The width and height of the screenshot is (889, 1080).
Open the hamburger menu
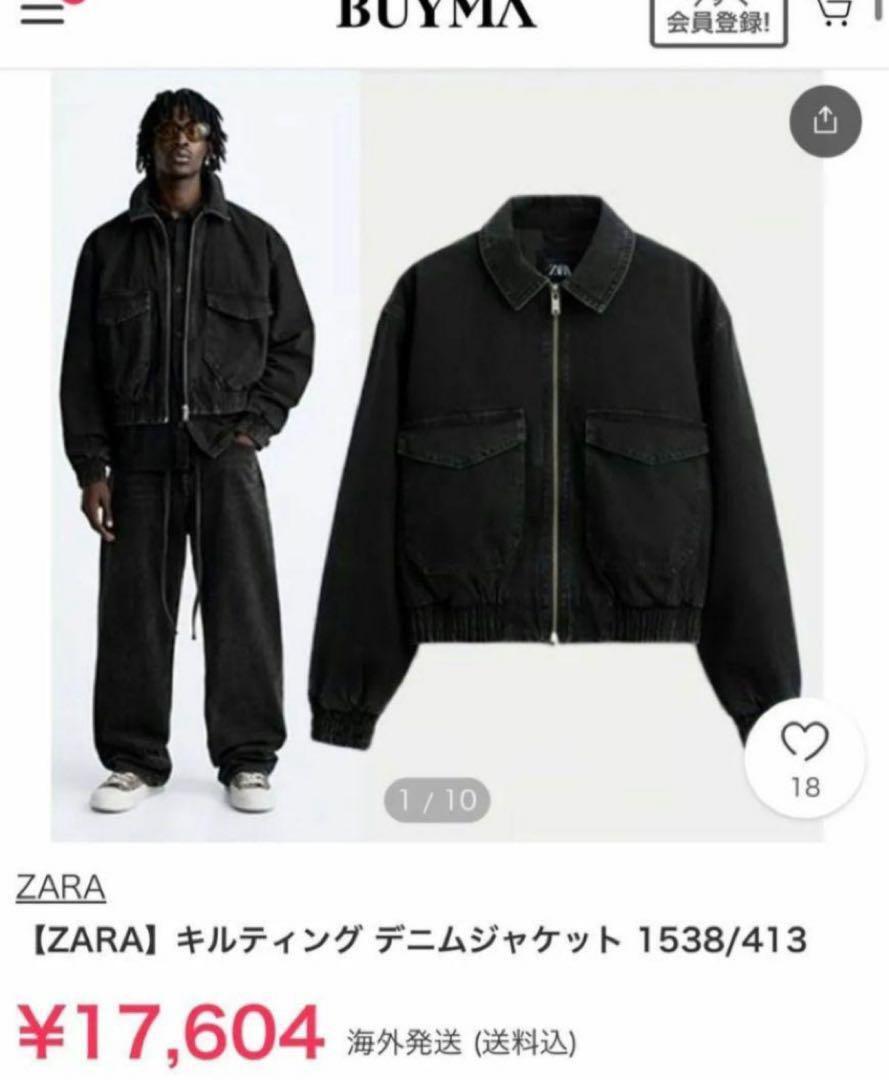(x=42, y=14)
